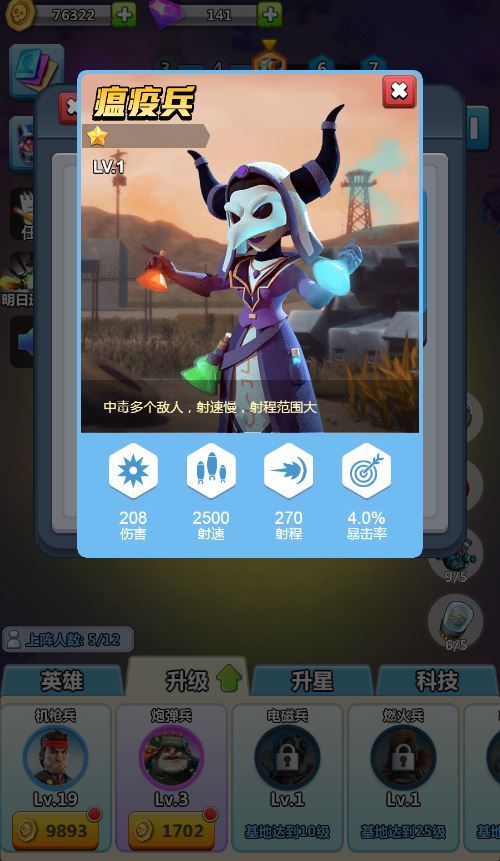Select the 升级 tab
This screenshot has height=861, width=500.
[x=188, y=680]
